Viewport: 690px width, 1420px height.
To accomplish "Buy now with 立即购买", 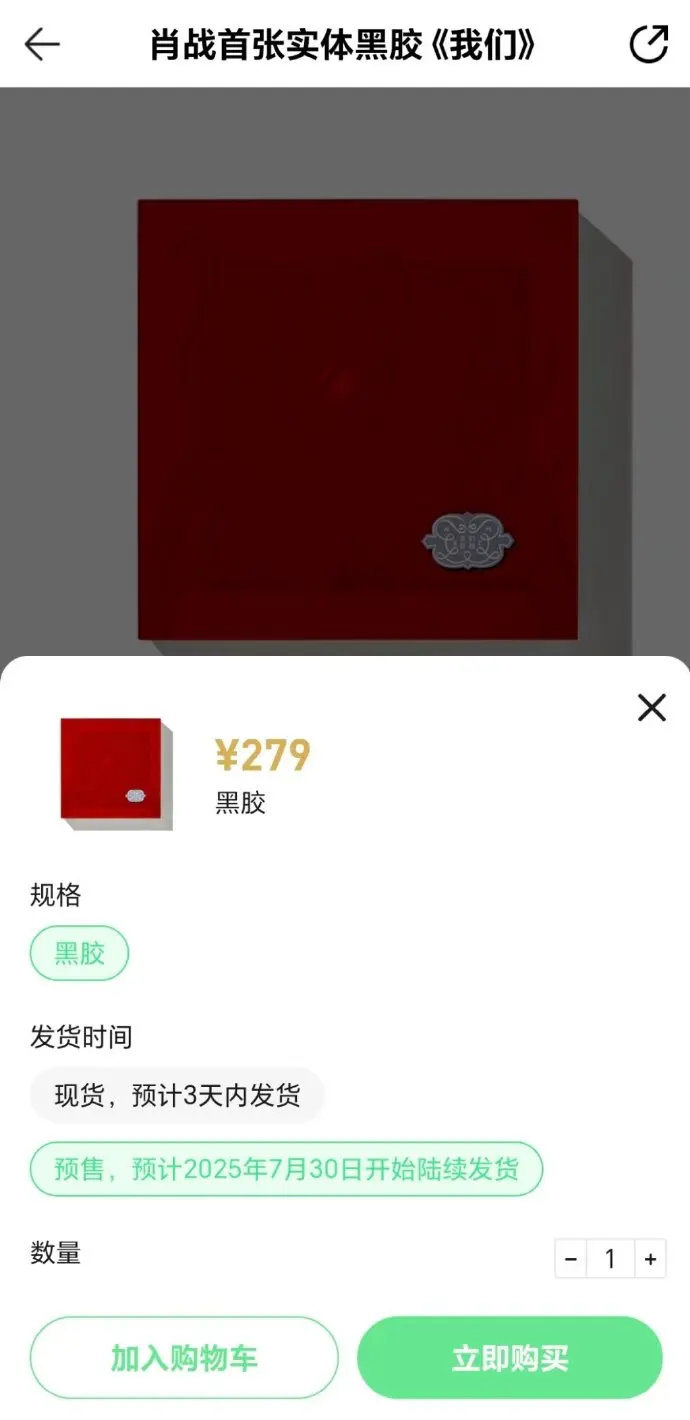I will (x=510, y=1357).
